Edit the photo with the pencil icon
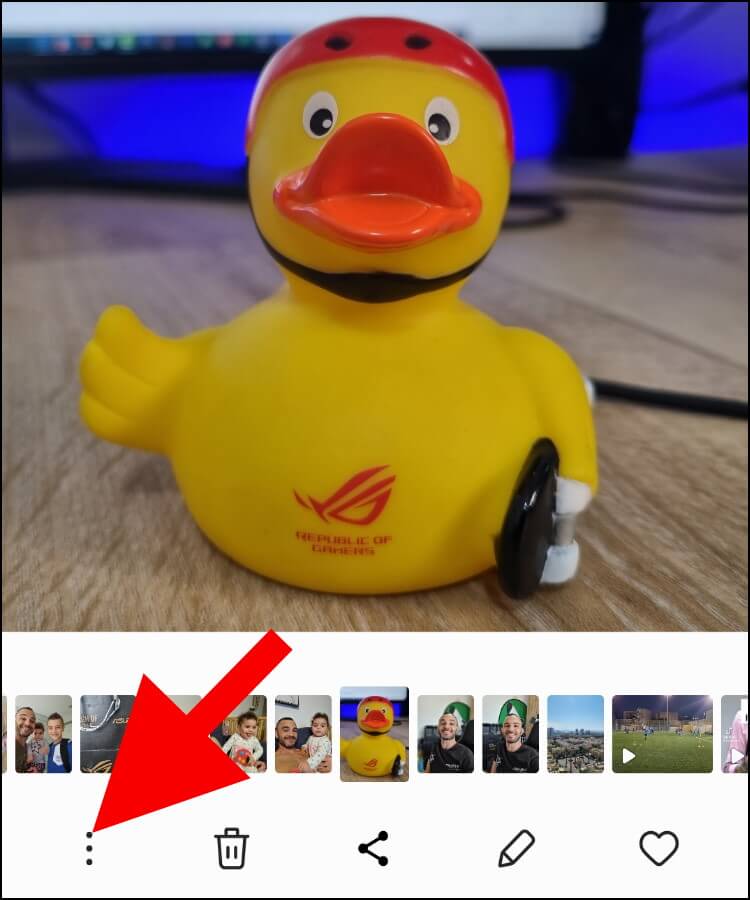750x900 pixels. click(517, 849)
